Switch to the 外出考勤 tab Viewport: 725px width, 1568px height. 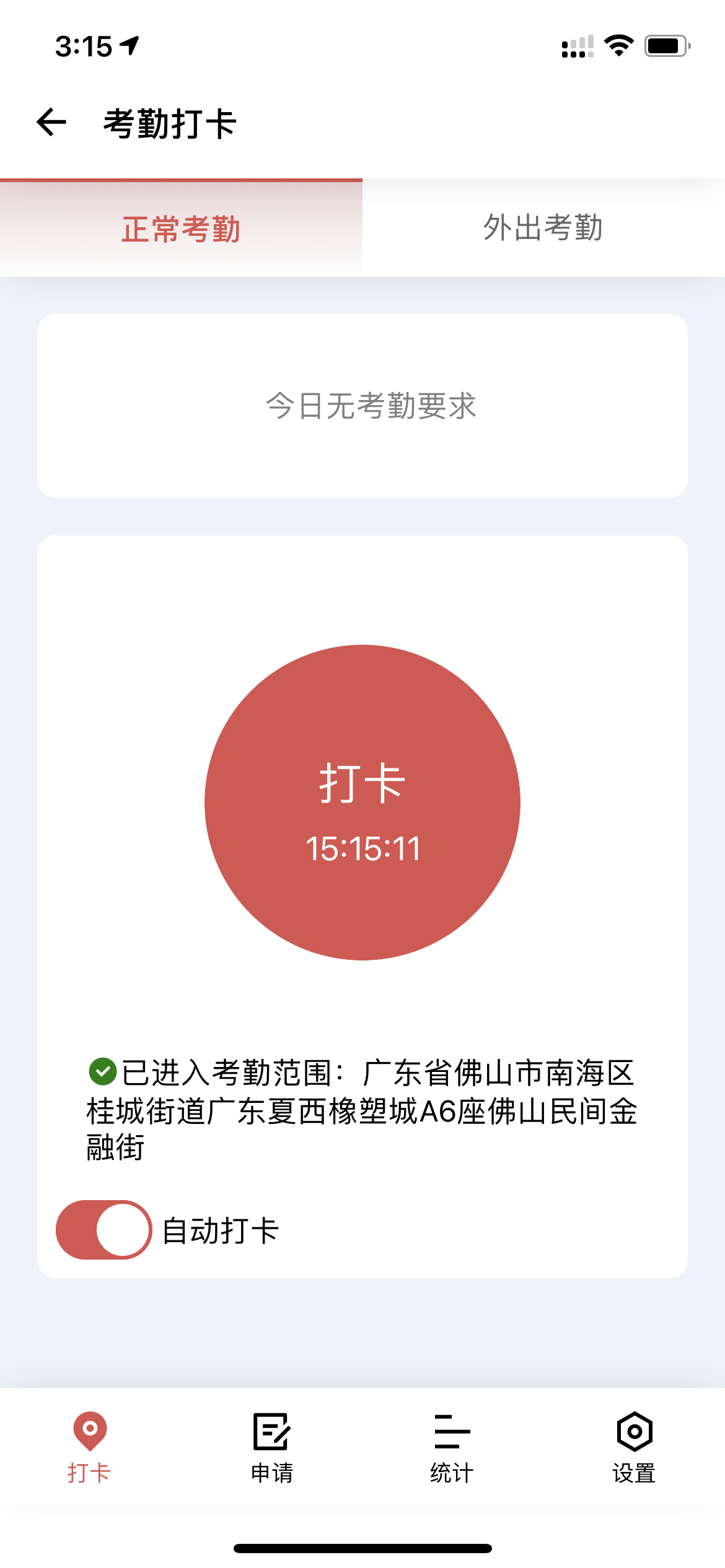pyautogui.click(x=543, y=228)
